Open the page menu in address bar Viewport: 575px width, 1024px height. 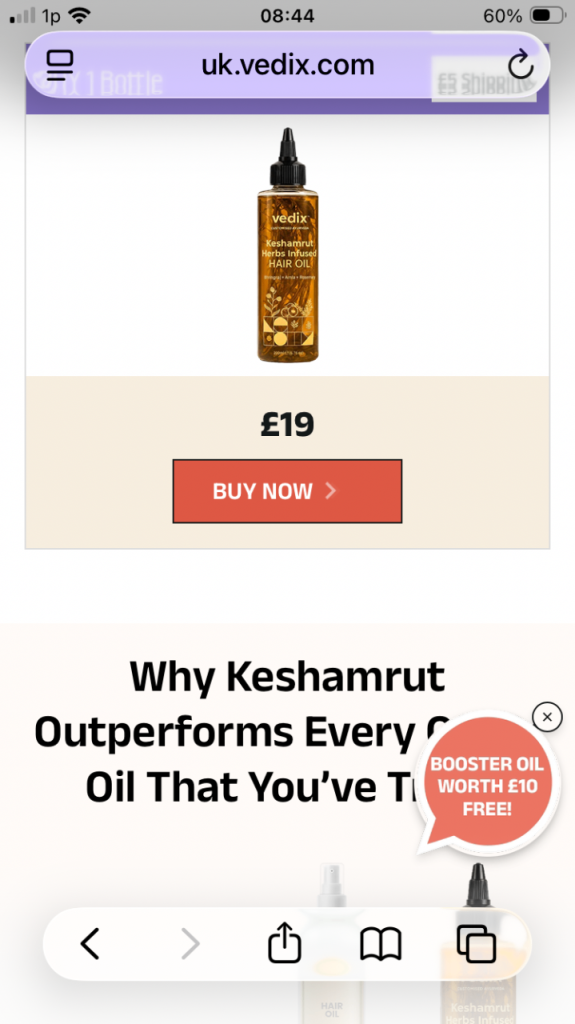60,65
